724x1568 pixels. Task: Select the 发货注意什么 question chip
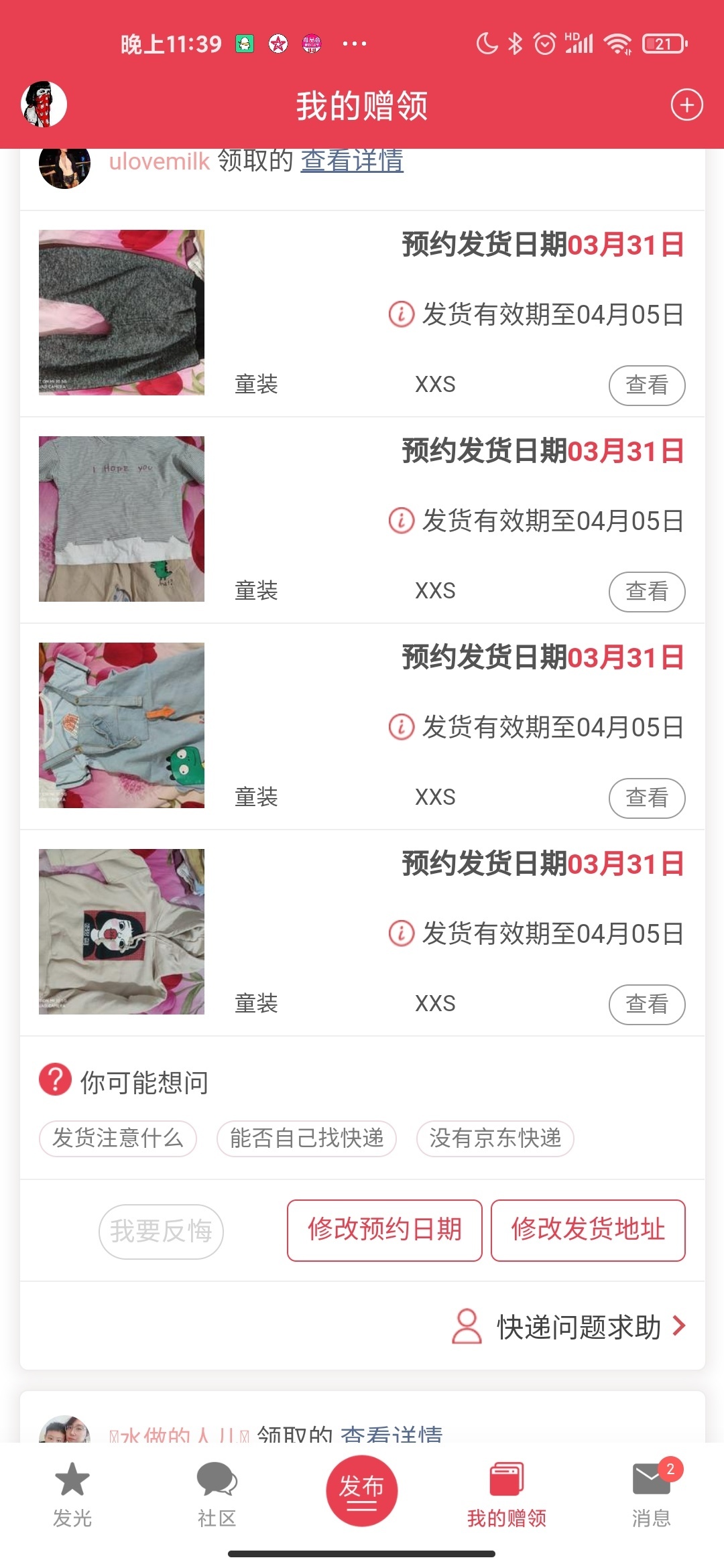pos(118,1138)
